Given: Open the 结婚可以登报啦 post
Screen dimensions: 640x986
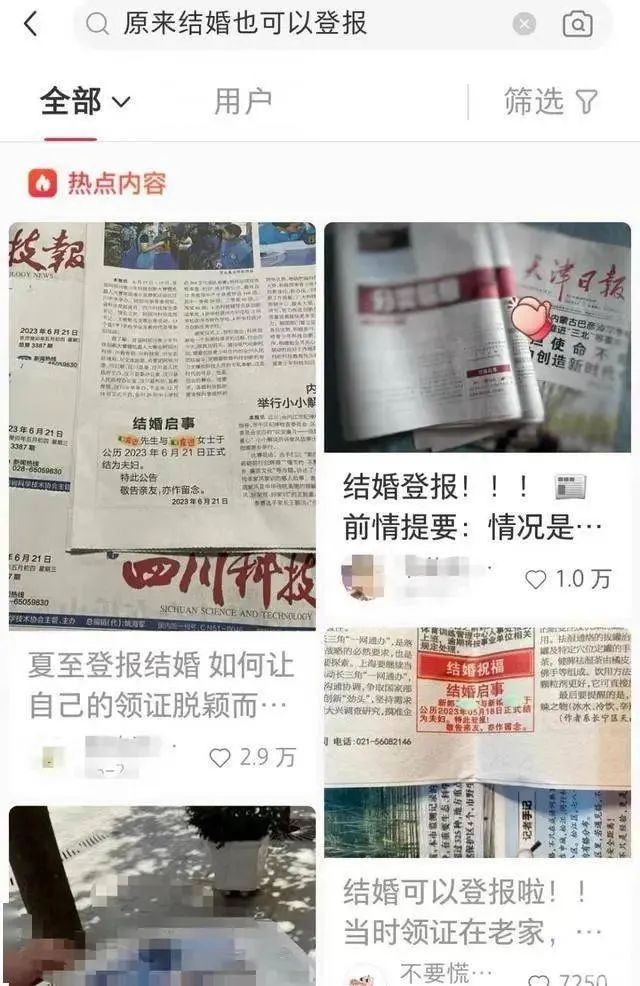Looking at the screenshot, I should [x=477, y=740].
